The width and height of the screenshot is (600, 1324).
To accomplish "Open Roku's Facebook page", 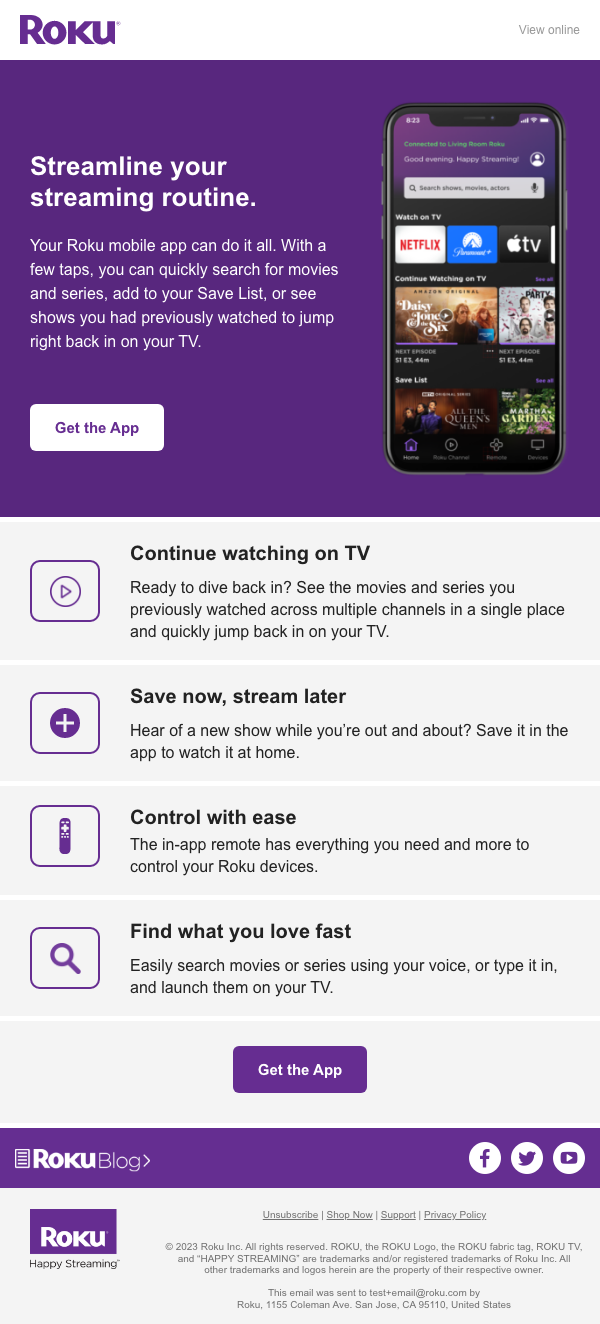I will point(485,1158).
